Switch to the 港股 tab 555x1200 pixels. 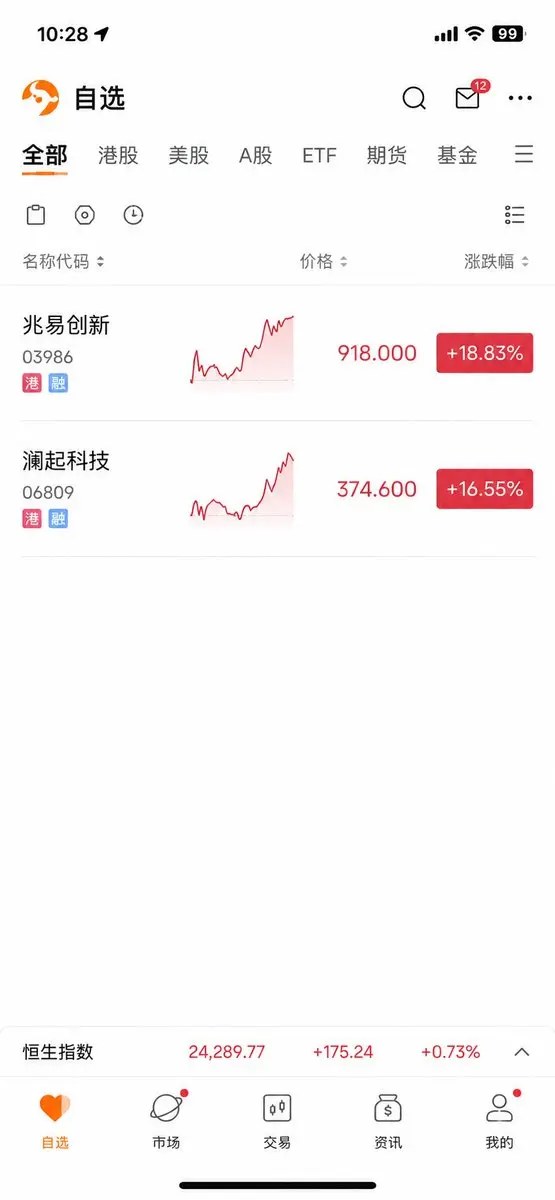118,156
